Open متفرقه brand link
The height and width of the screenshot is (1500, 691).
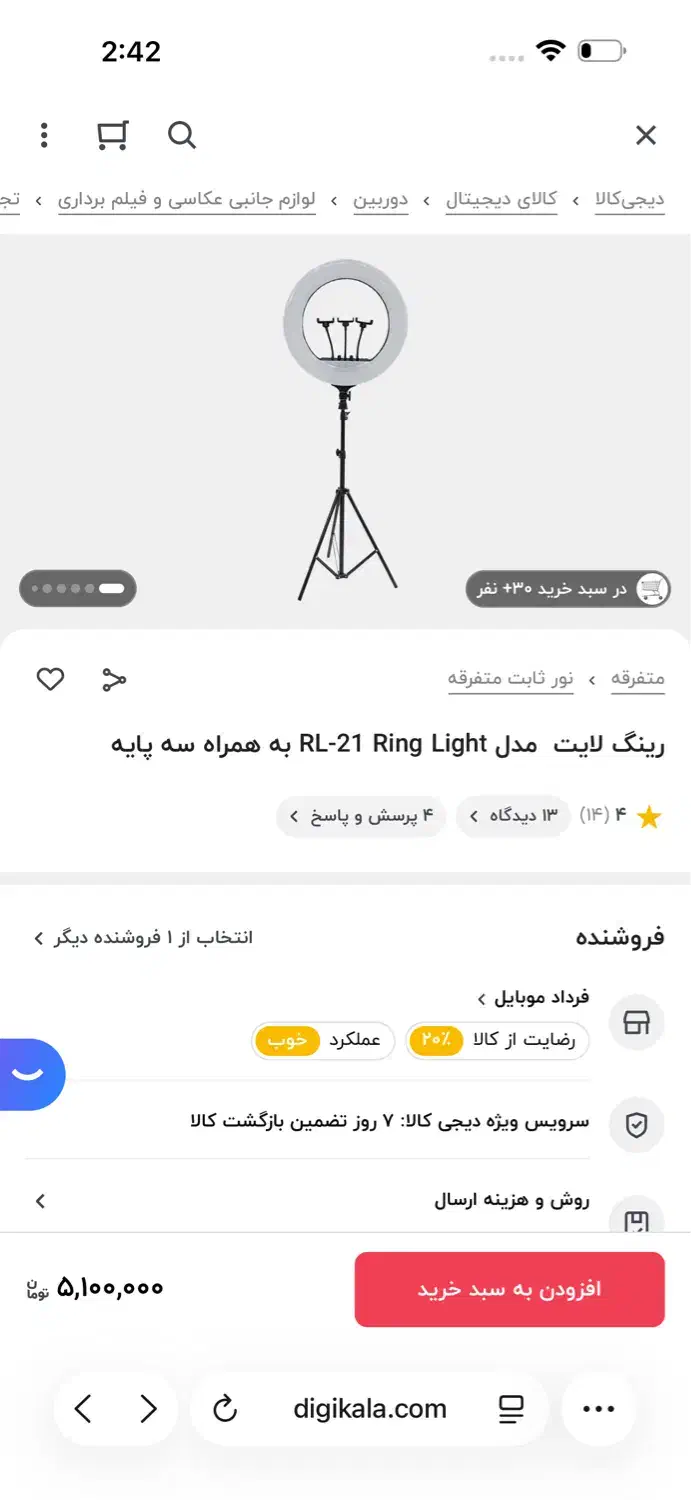(638, 679)
